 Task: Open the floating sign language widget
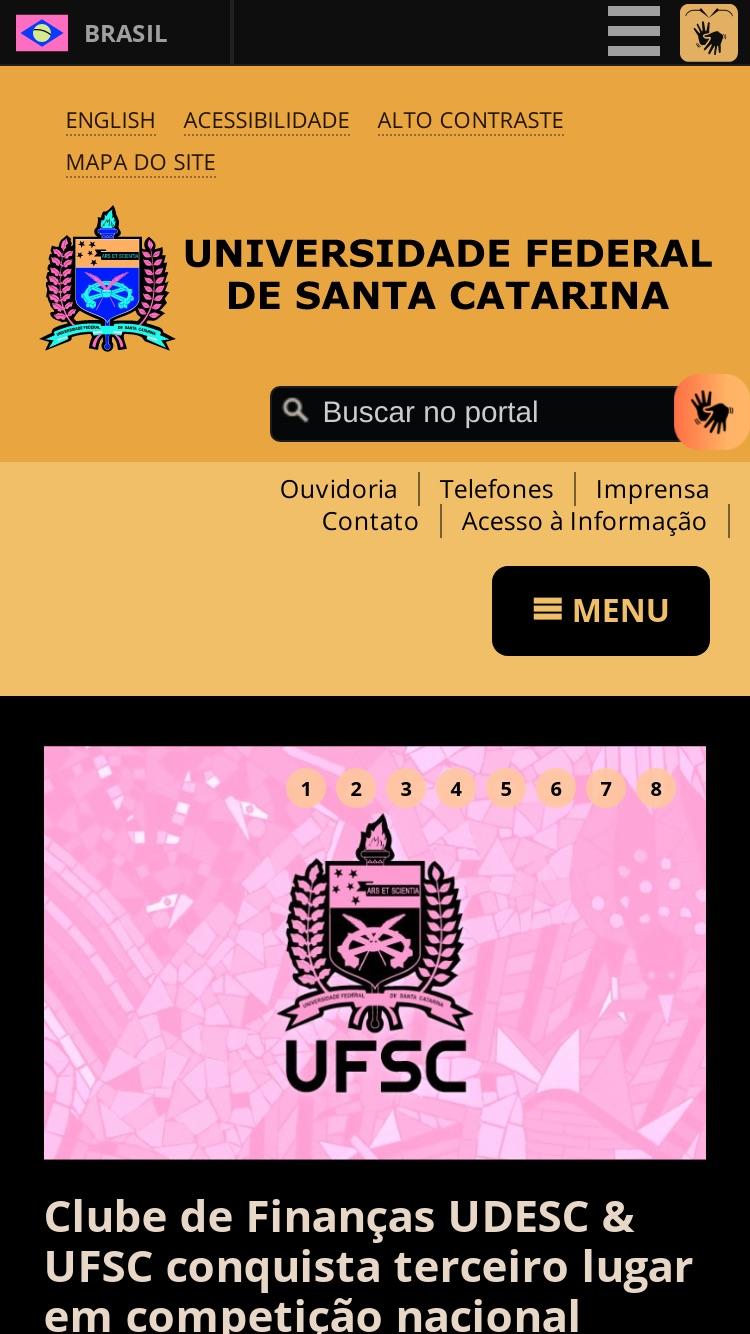pyautogui.click(x=712, y=412)
